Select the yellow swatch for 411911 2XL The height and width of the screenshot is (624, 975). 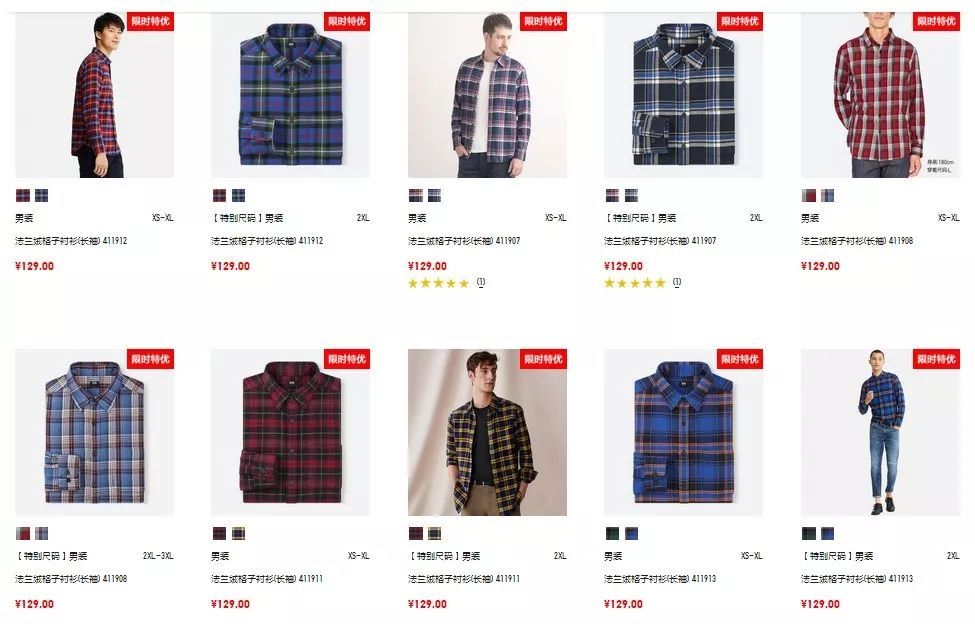point(435,534)
